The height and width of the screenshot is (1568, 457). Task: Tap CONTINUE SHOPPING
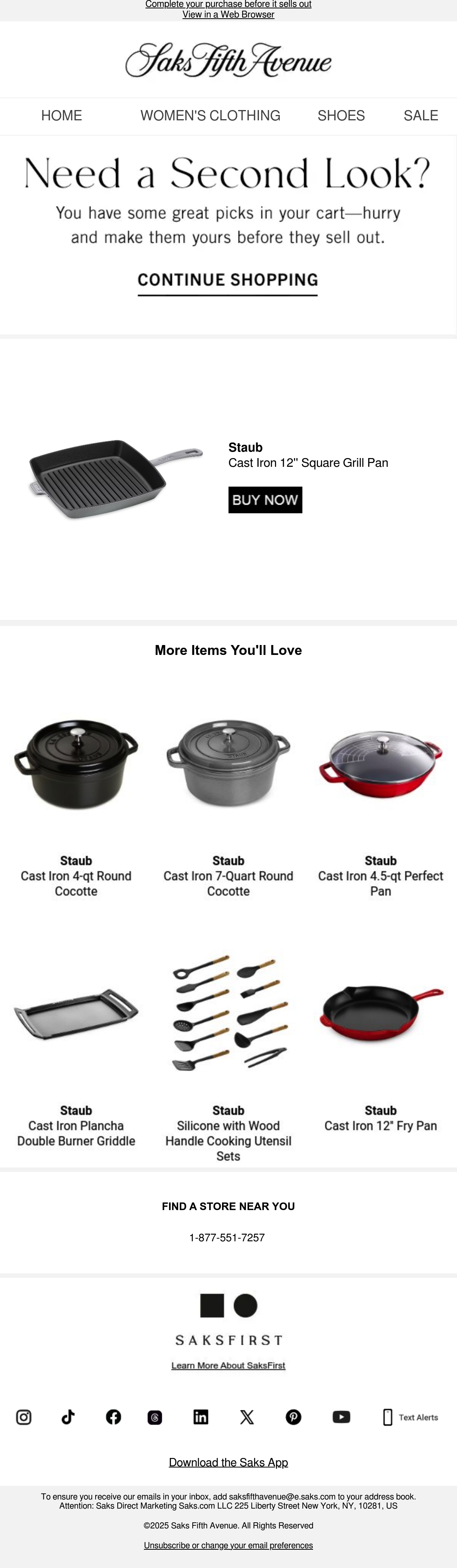[228, 281]
